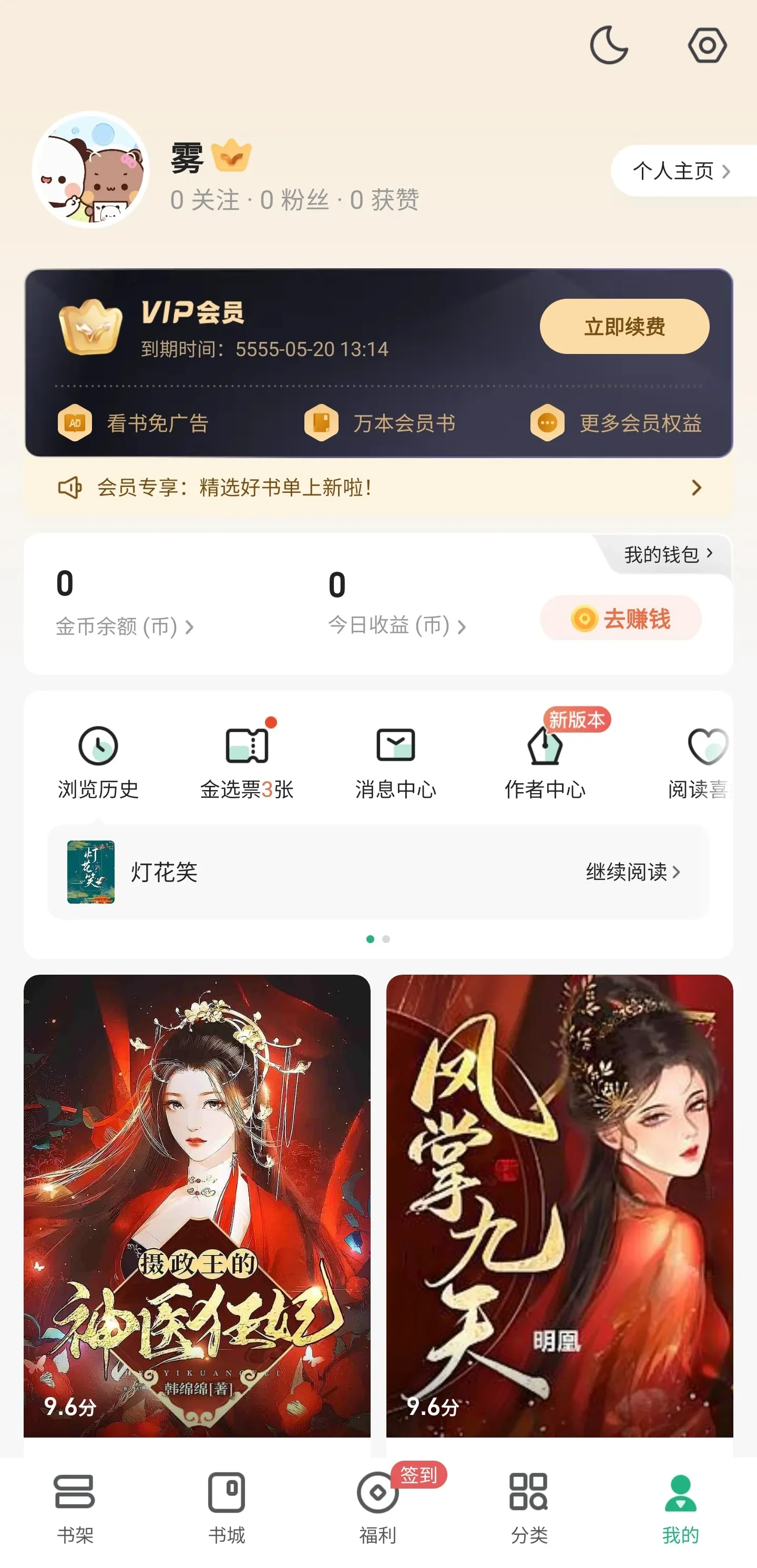Tap 去赚钱 to earn coins
Screen dimensions: 757x1568
point(620,619)
